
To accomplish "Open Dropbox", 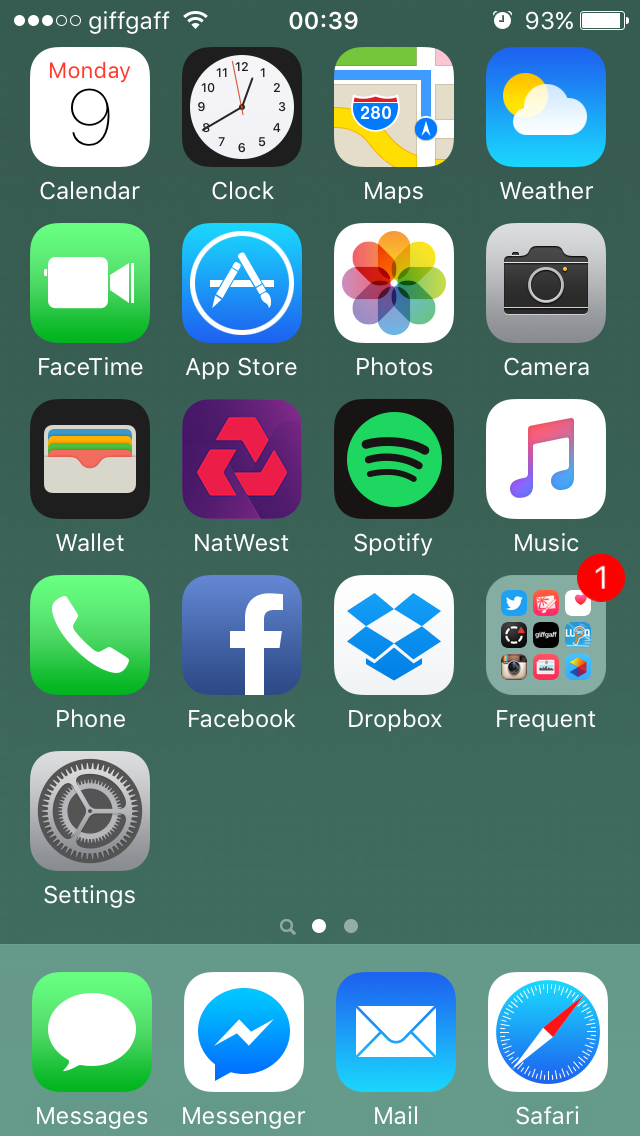I will (394, 635).
